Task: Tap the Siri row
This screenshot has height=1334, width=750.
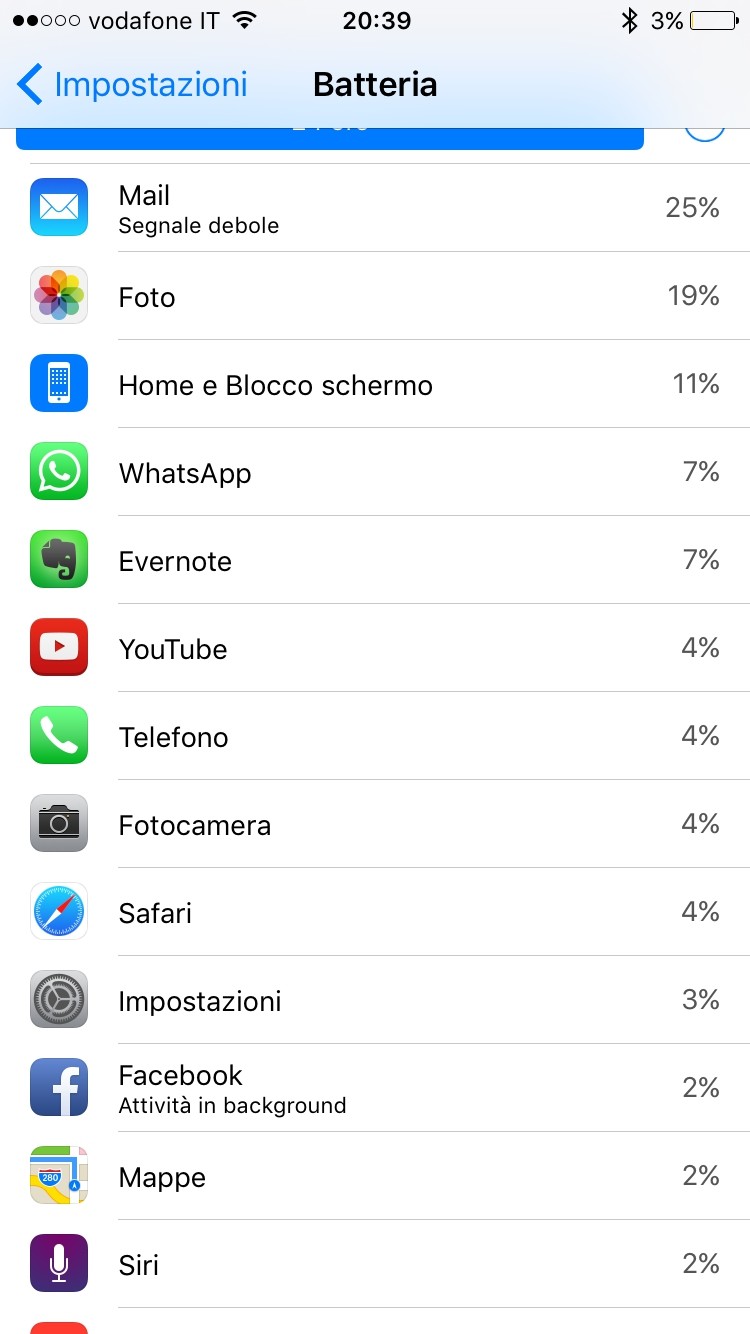Action: tap(375, 1264)
